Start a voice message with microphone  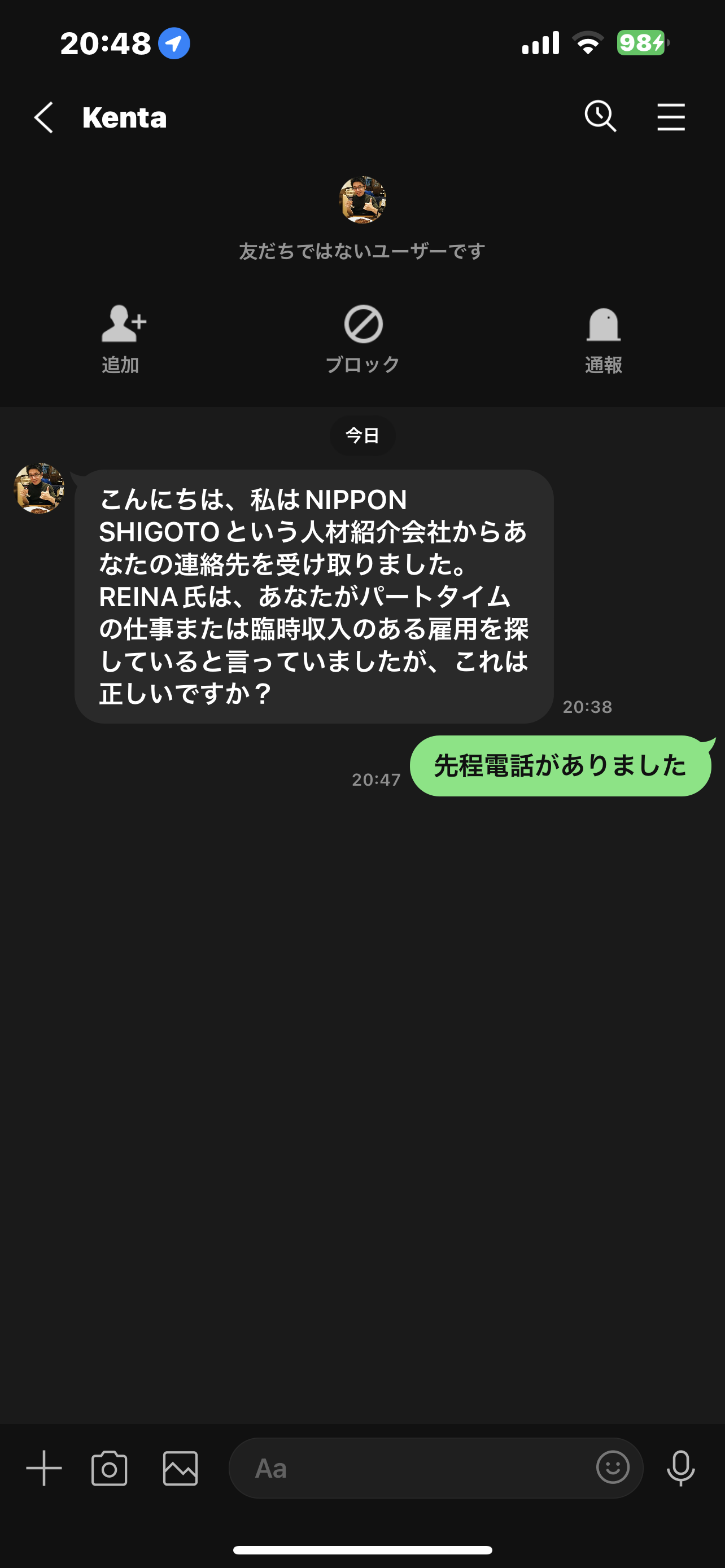[x=680, y=1468]
